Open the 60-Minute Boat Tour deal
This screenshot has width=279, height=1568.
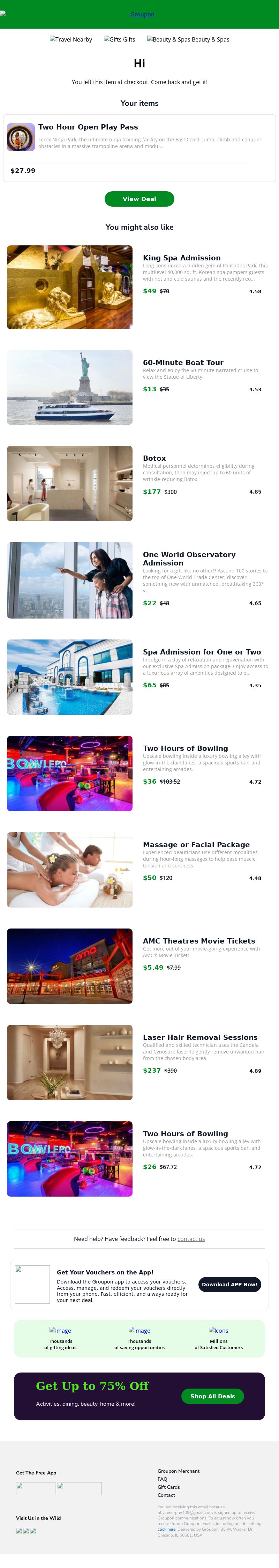pyautogui.click(x=183, y=363)
